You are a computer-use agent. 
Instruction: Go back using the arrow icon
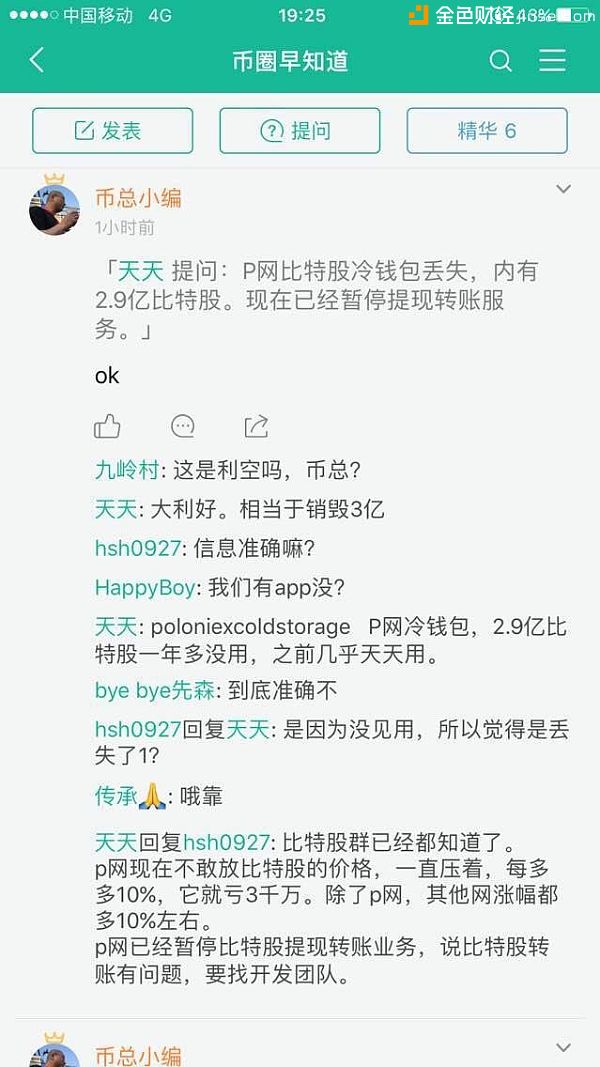coord(37,61)
